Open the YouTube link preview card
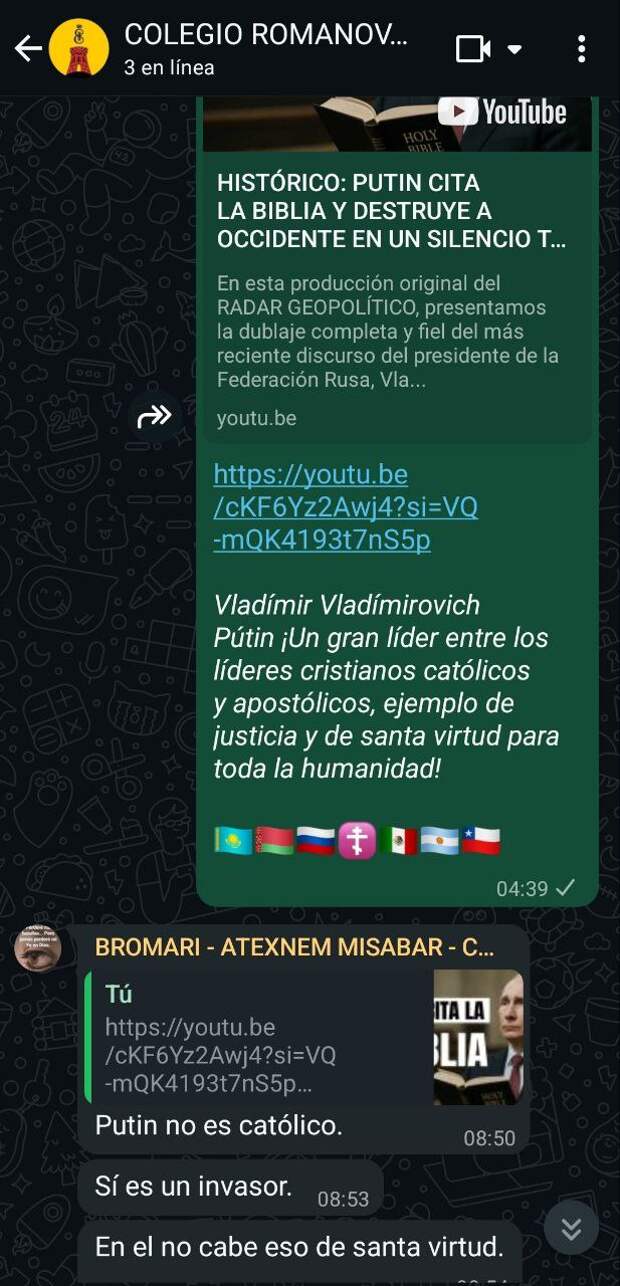620x1286 pixels. pyautogui.click(x=397, y=270)
